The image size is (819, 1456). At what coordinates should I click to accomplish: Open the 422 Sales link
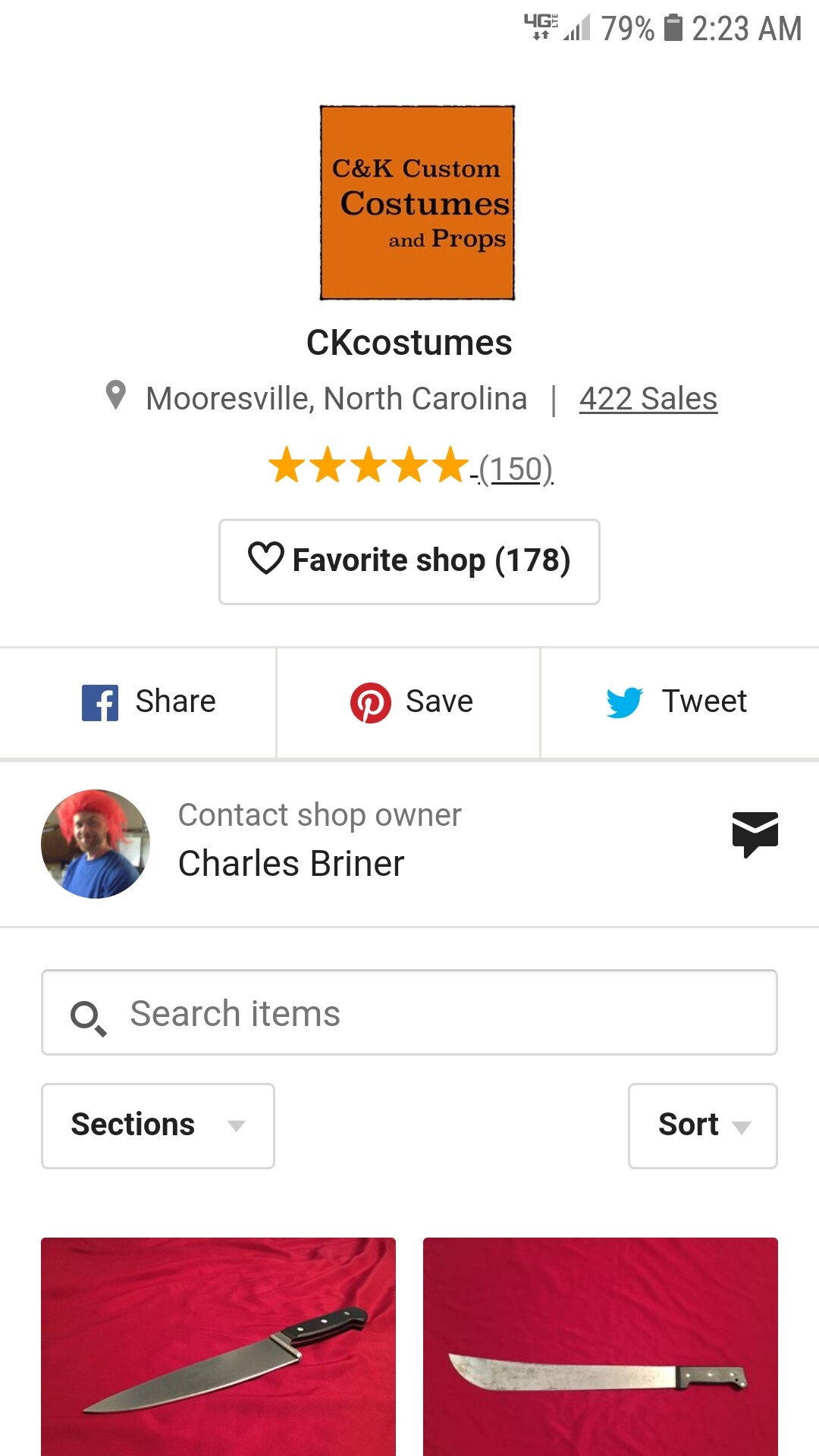(648, 398)
